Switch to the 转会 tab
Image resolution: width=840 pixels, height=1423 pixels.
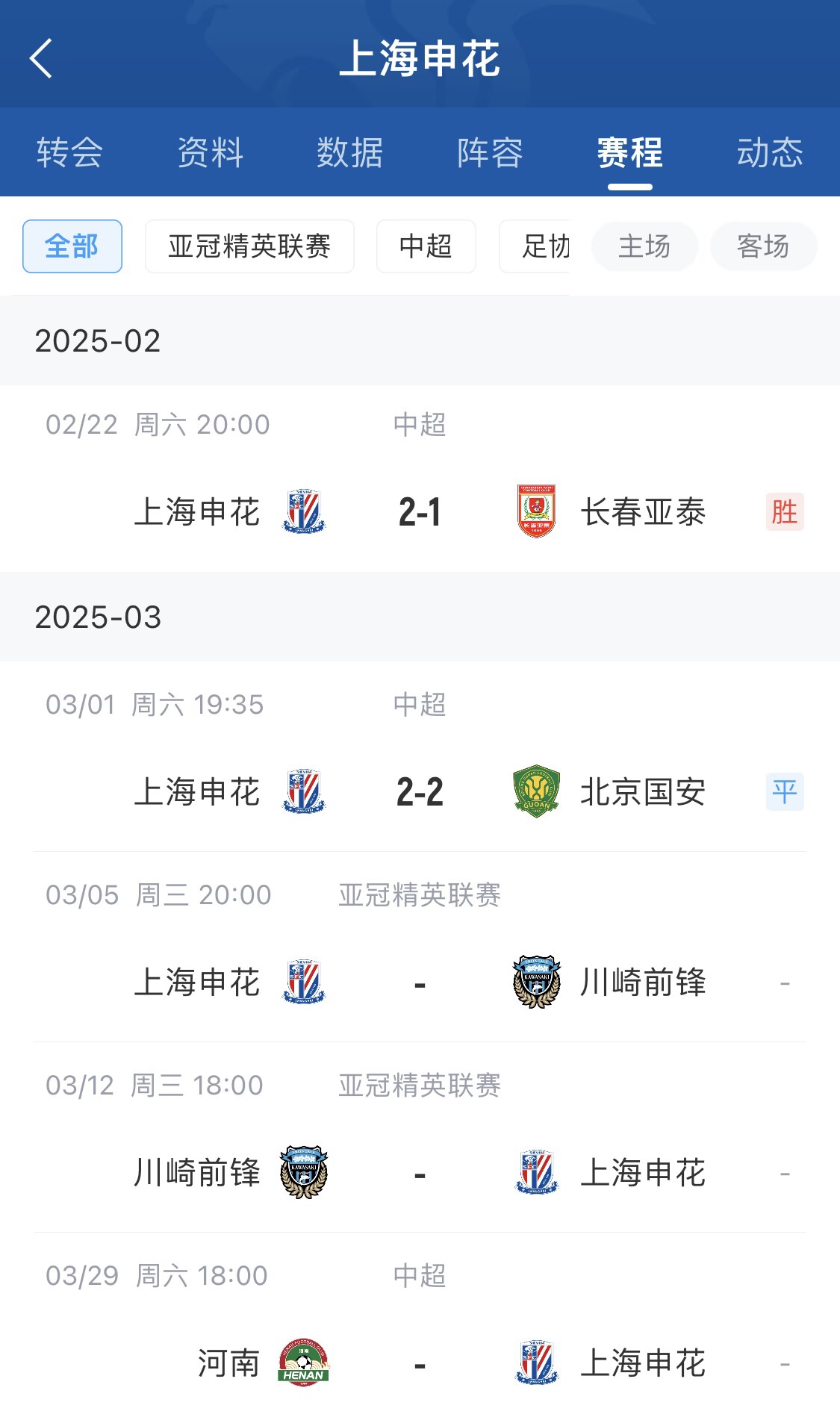(69, 153)
